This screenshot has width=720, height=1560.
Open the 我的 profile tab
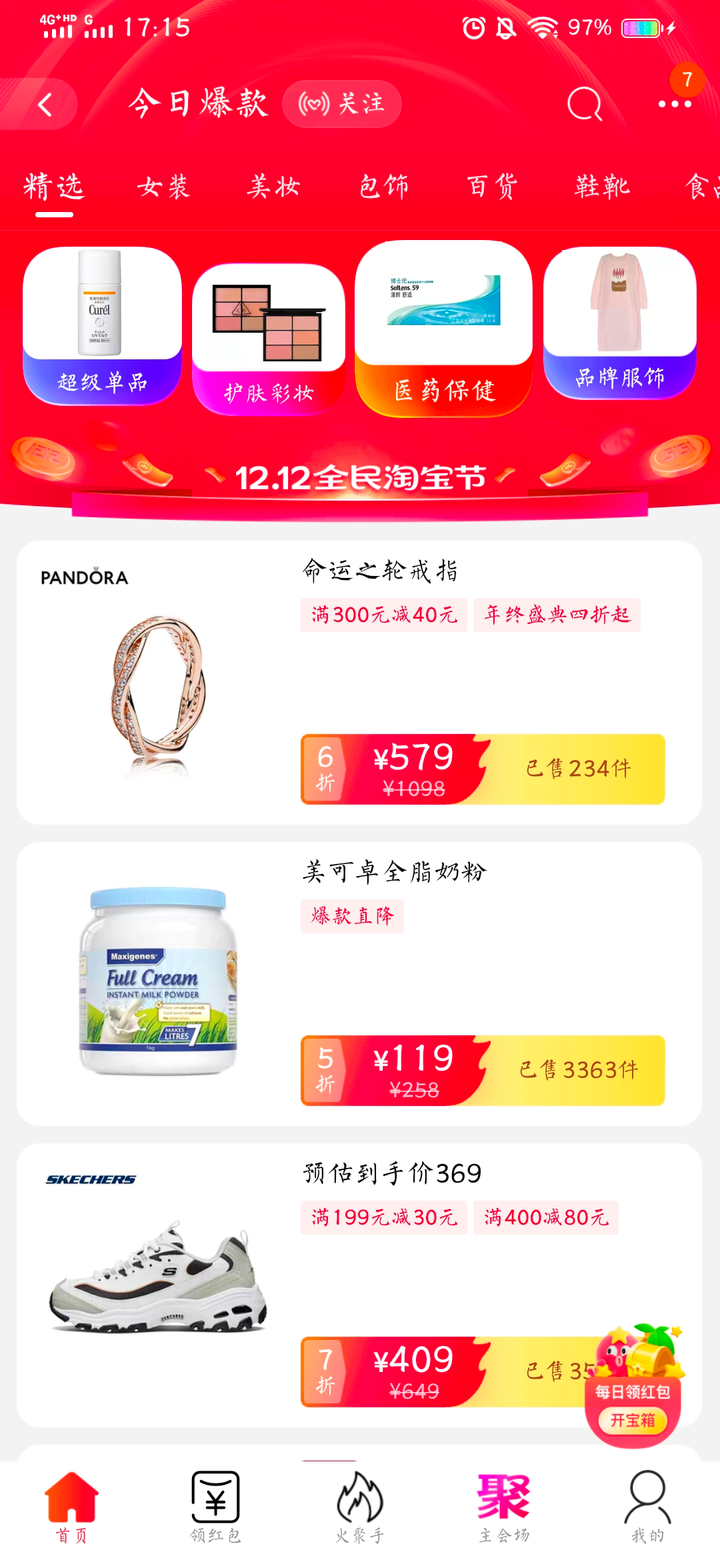coord(647,1508)
